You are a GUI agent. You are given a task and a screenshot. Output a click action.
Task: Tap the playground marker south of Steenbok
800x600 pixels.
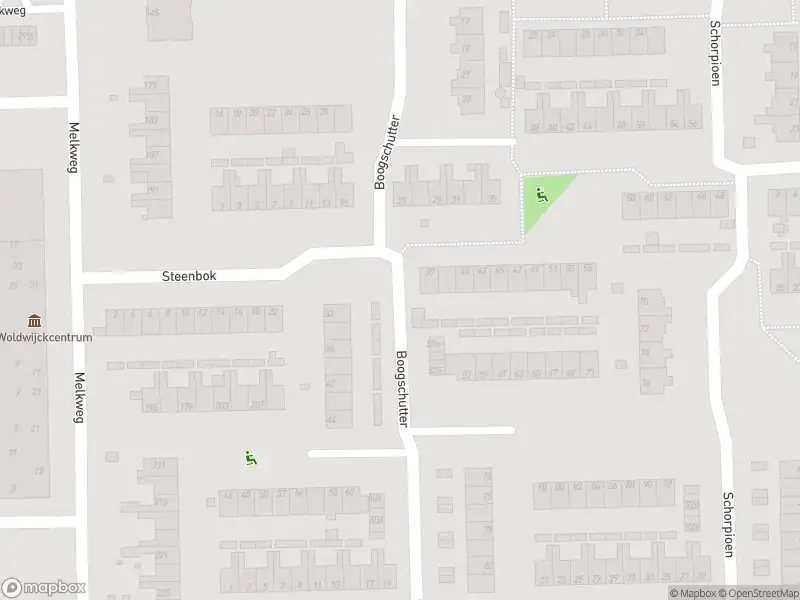[251, 458]
